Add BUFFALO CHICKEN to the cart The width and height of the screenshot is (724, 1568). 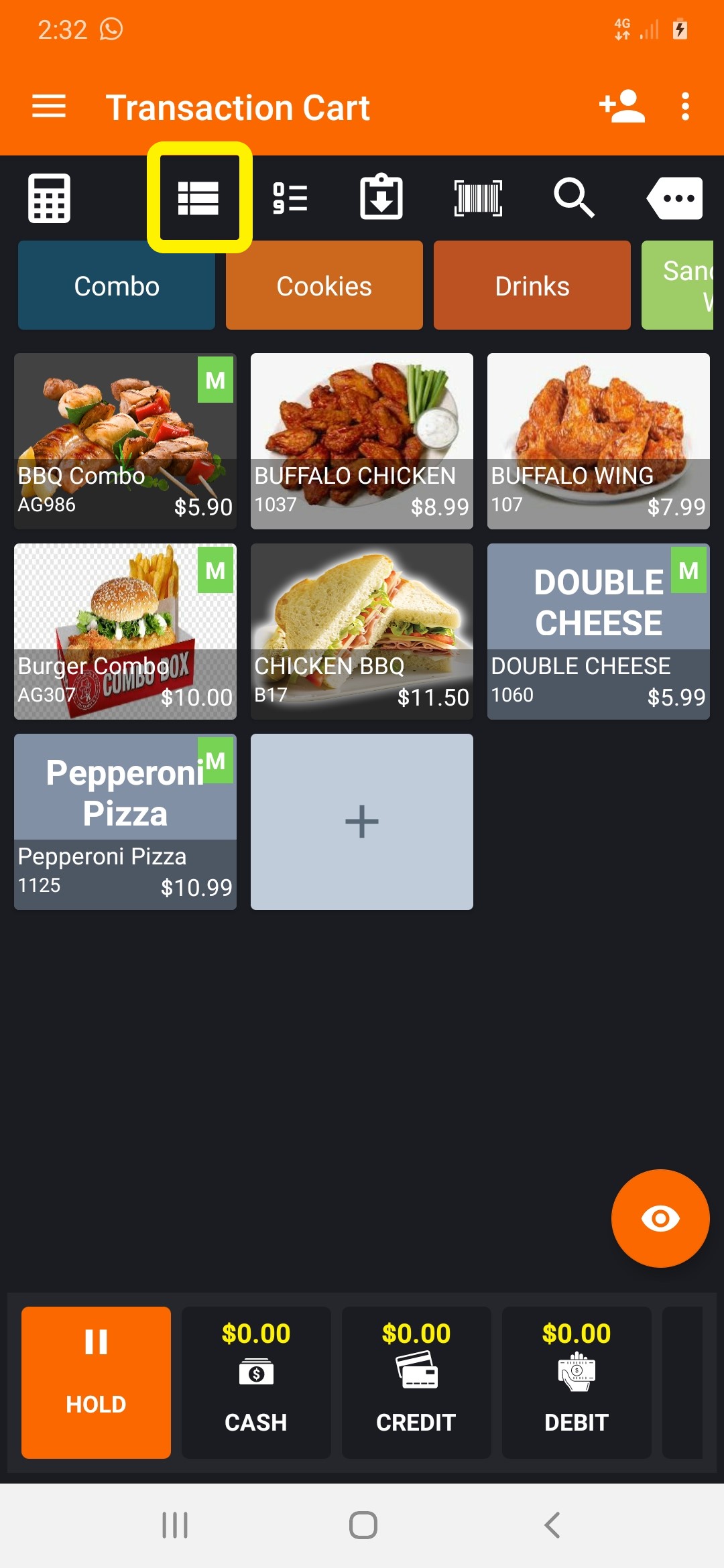(362, 441)
